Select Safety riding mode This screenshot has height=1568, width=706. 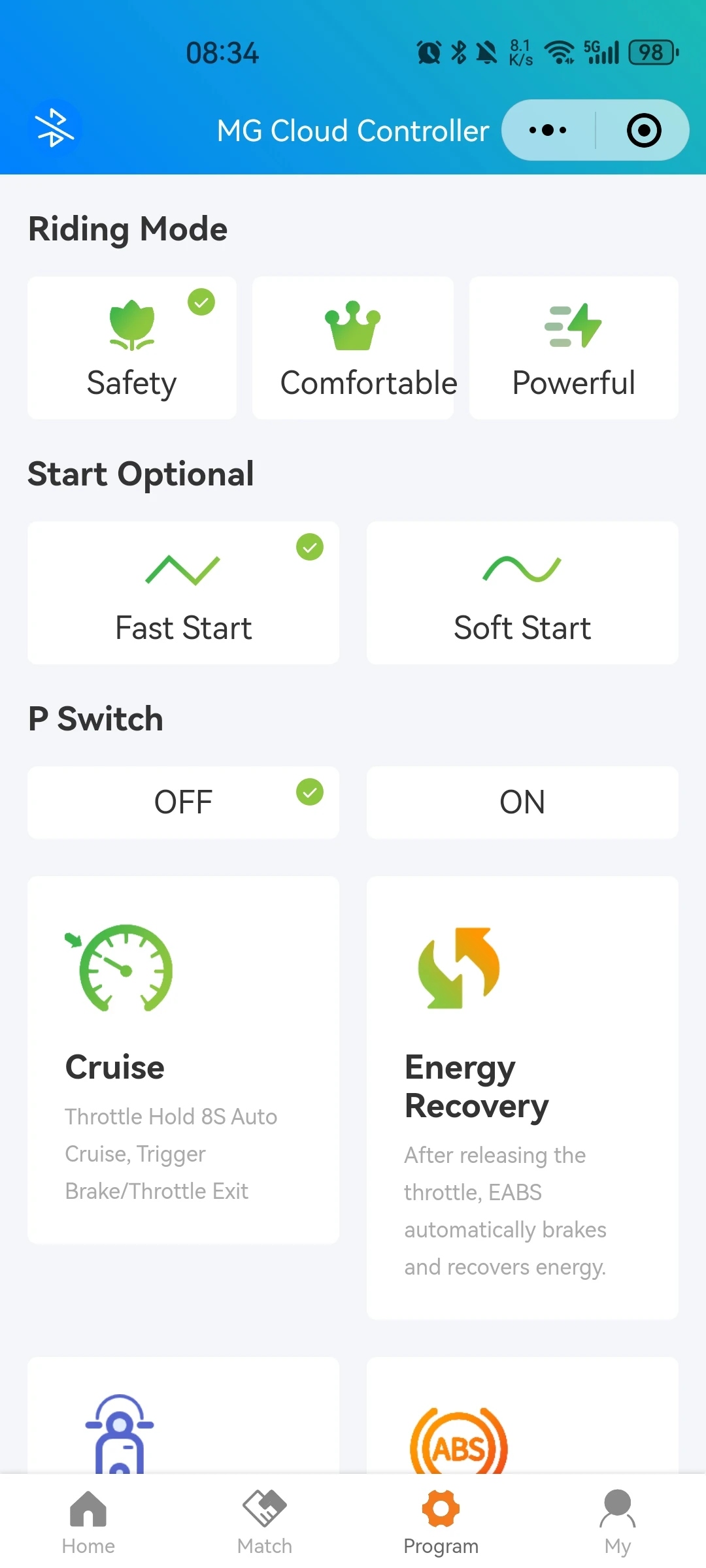132,348
